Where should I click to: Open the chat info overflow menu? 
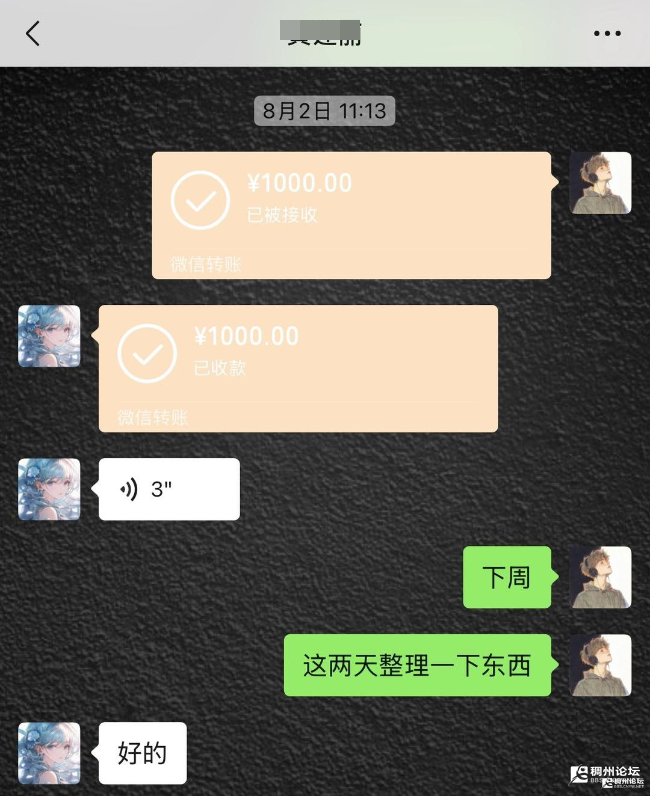tap(606, 34)
